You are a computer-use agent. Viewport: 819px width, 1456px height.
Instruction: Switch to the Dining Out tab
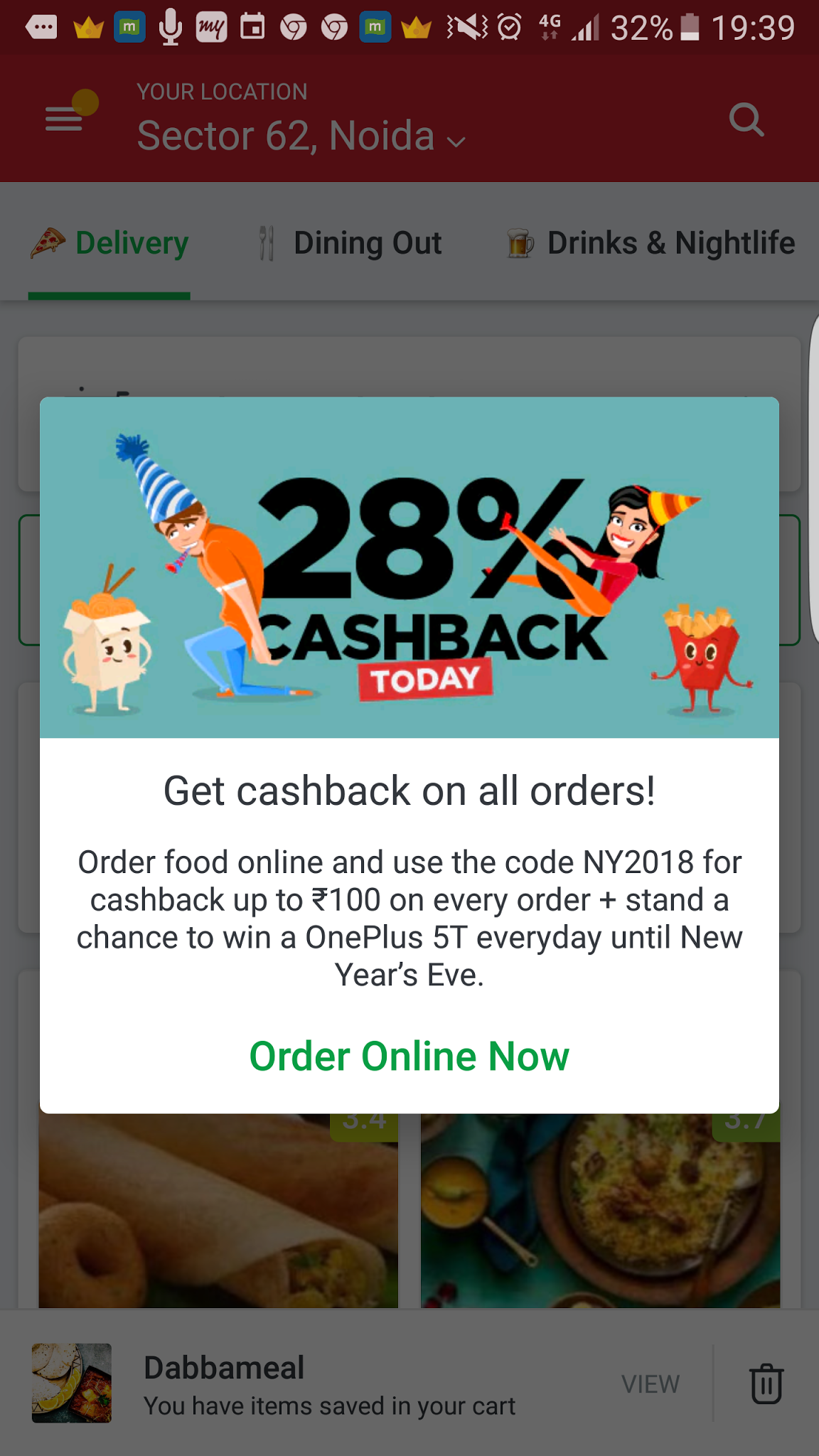350,243
